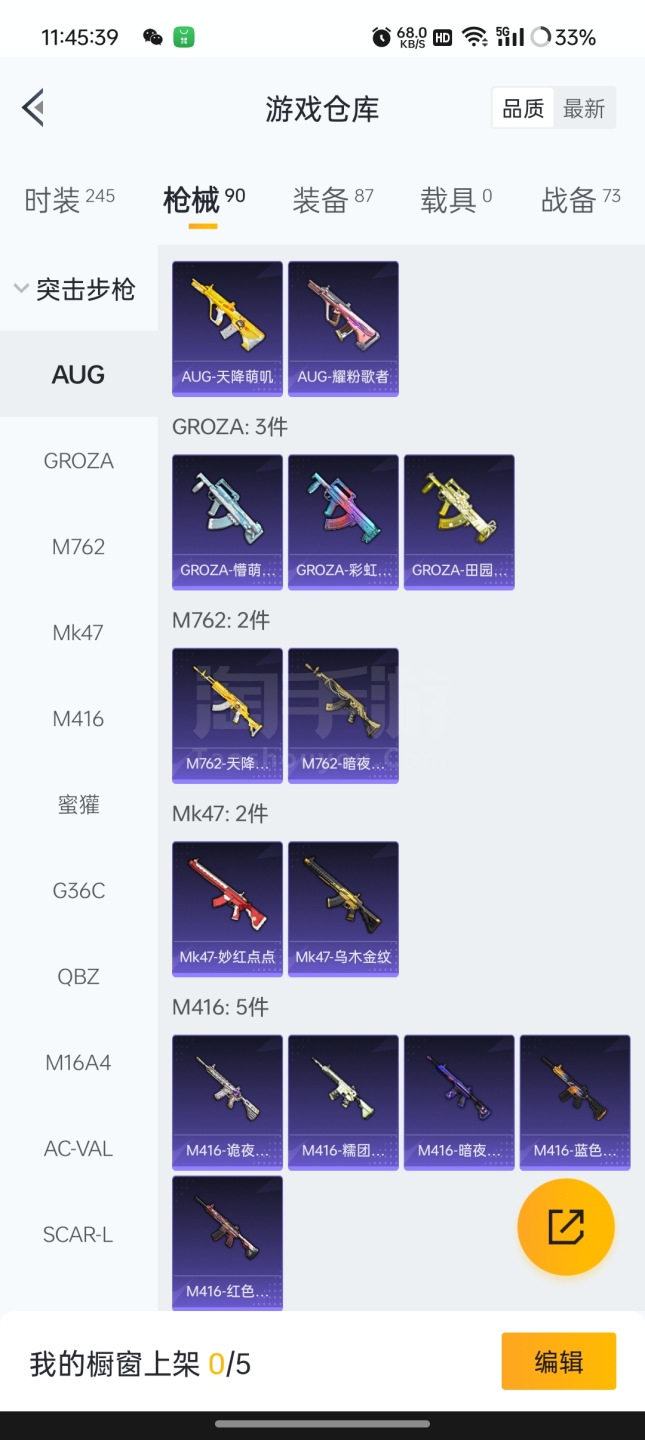Switch to the 装备 tab

332,200
